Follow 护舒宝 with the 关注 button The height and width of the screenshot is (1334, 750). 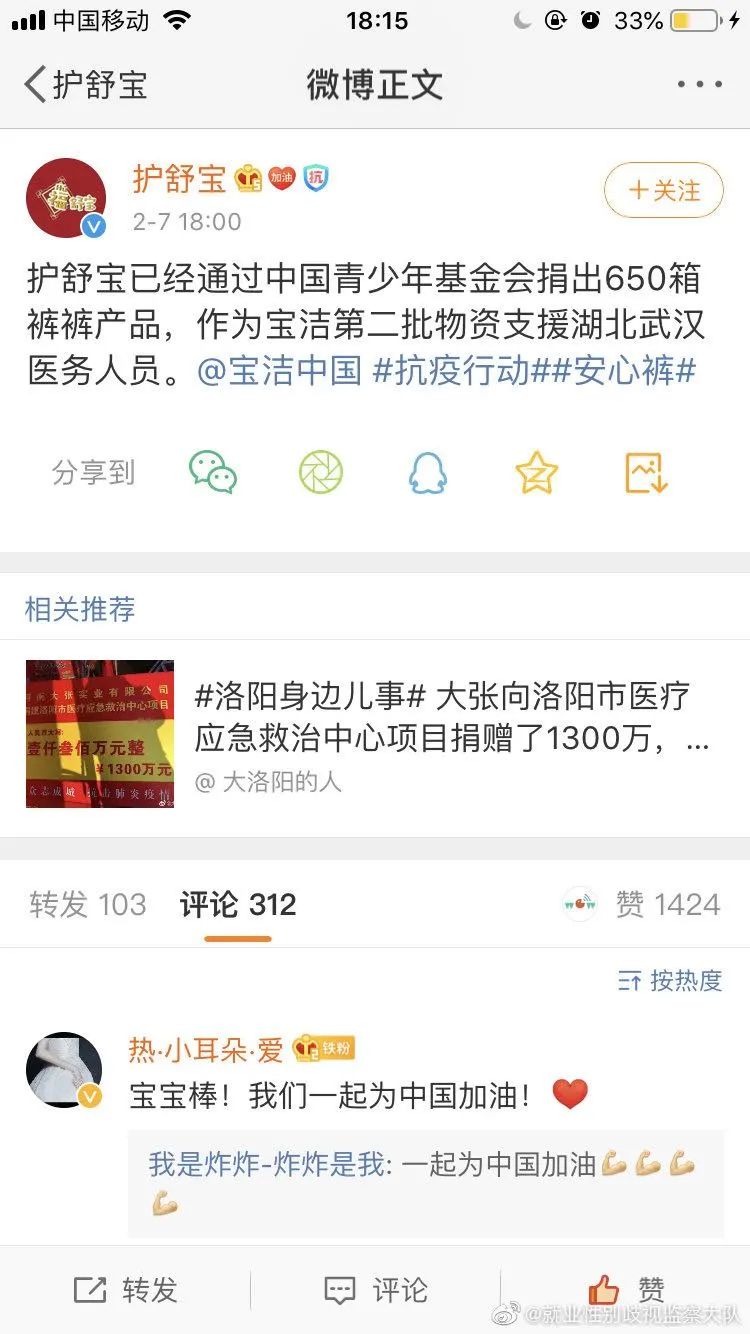(x=664, y=190)
